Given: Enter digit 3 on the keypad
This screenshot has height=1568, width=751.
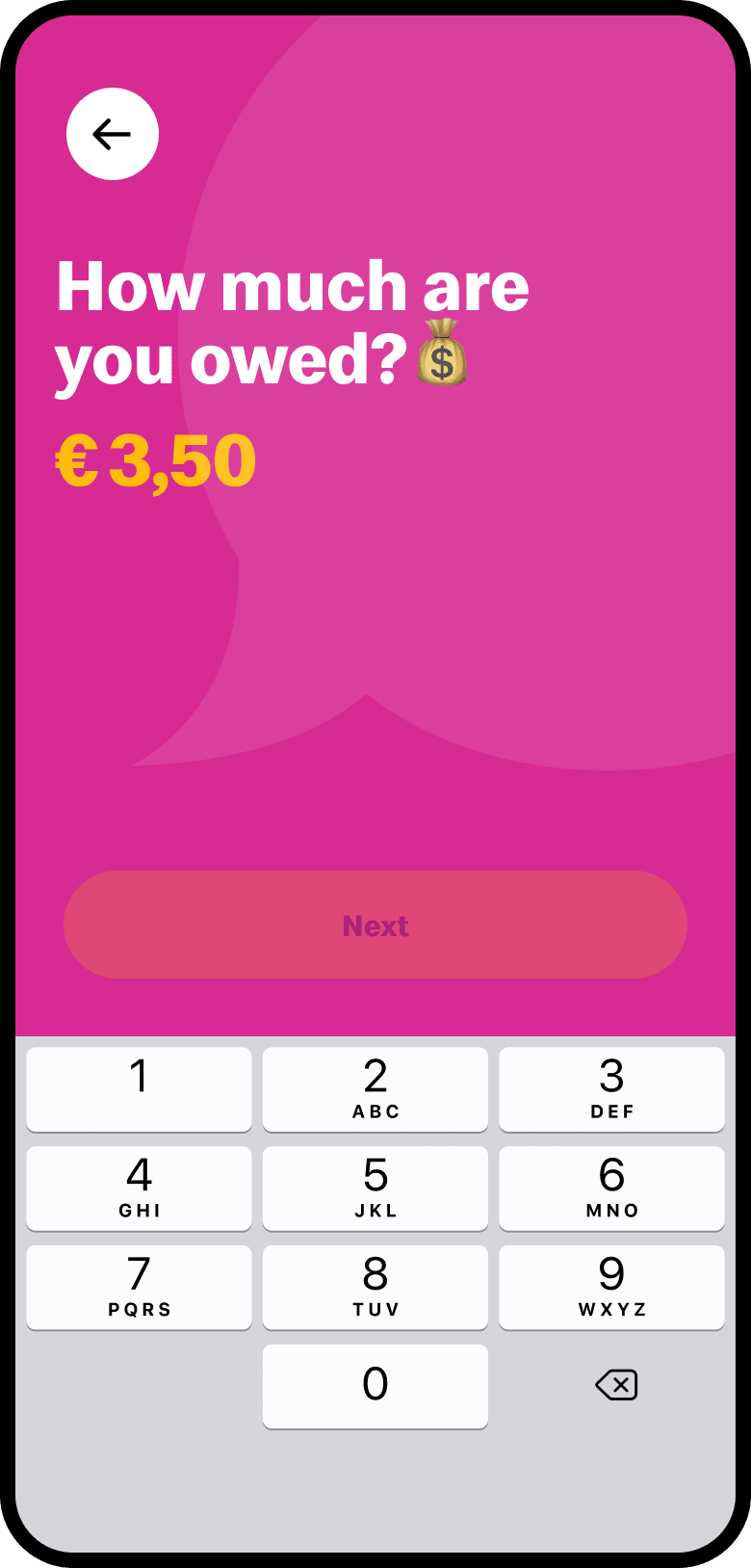Looking at the screenshot, I should [x=611, y=1088].
